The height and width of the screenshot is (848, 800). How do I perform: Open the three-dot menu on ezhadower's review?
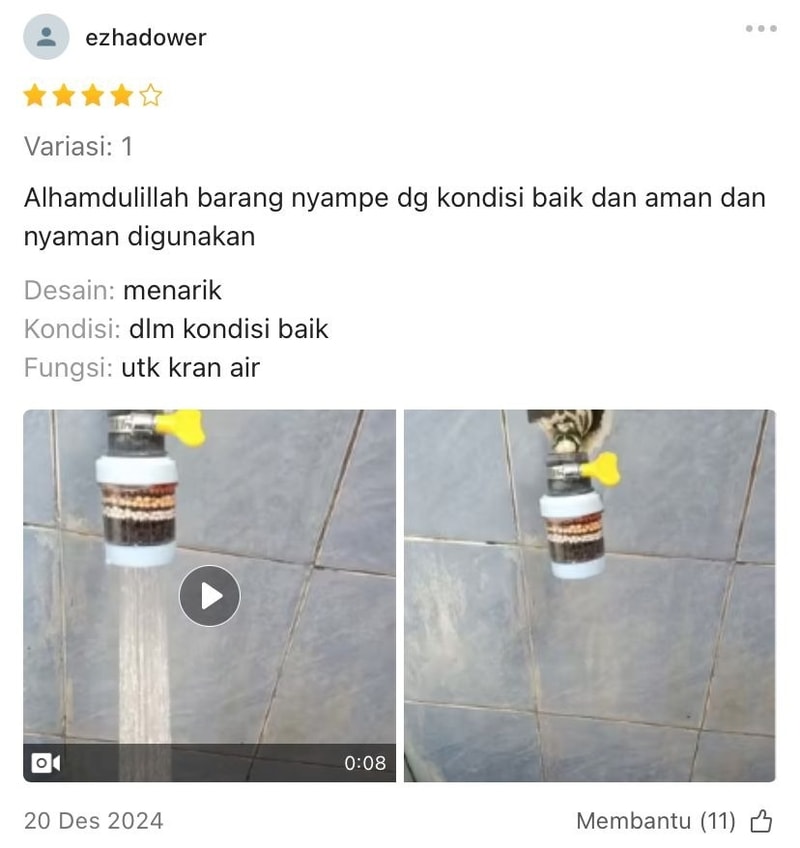(x=760, y=29)
